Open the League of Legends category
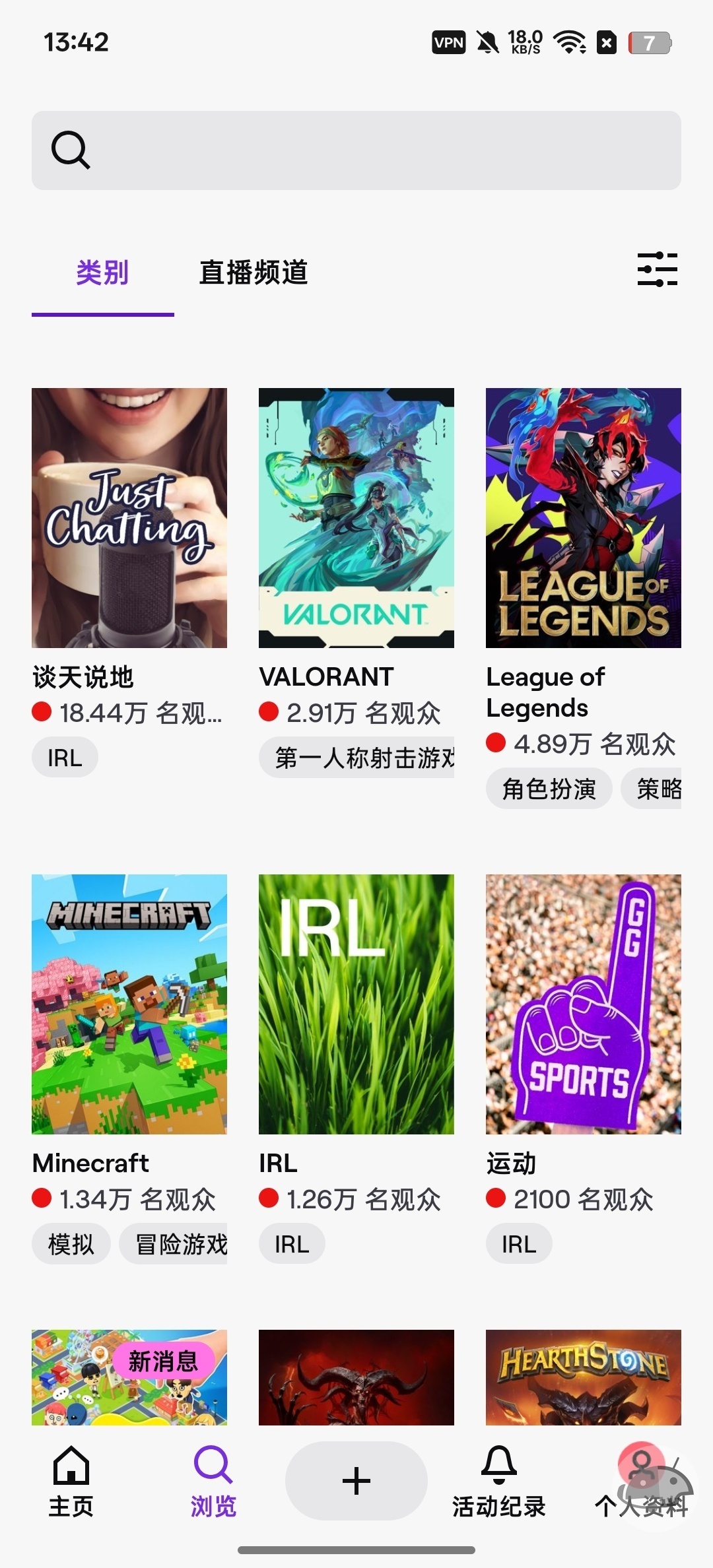This screenshot has width=713, height=1568. [584, 517]
